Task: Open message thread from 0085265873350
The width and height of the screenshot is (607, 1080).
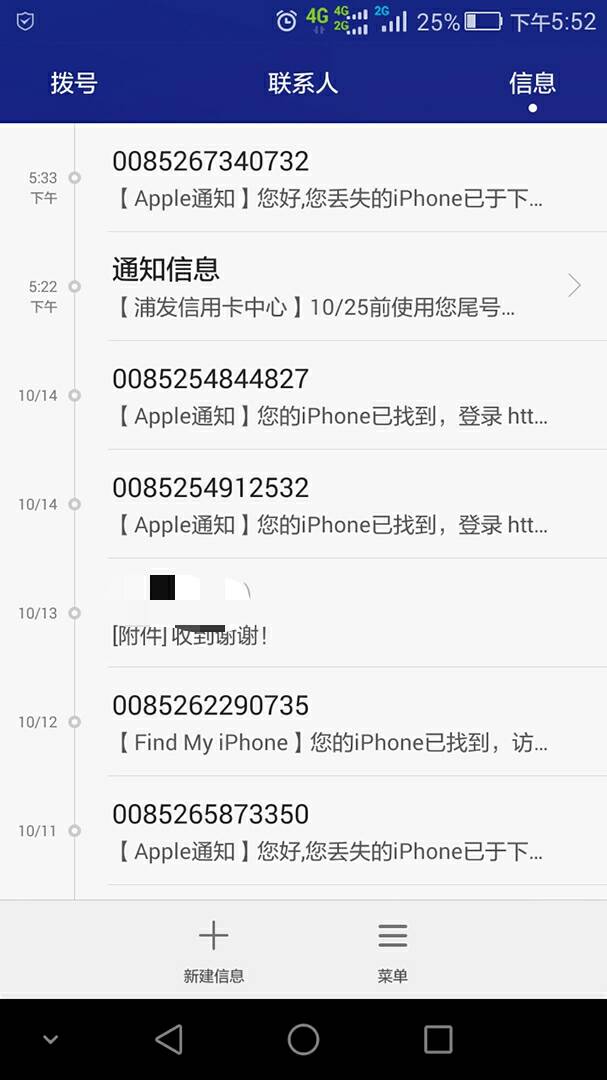Action: coord(330,831)
